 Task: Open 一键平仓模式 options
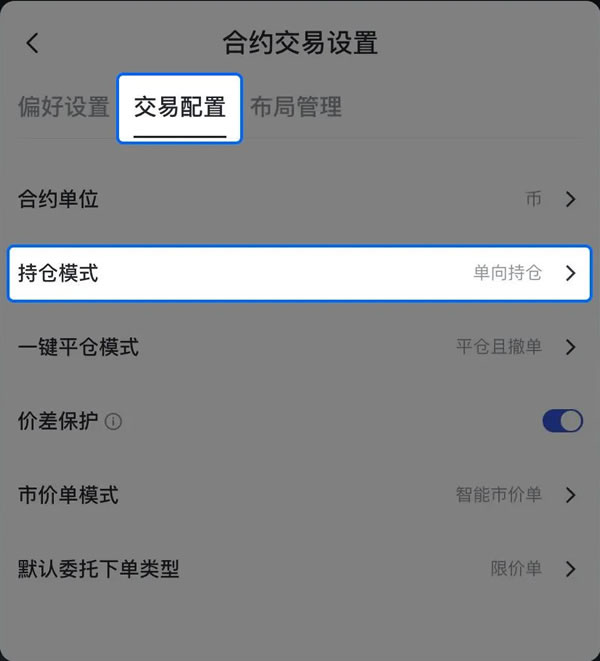tap(300, 347)
